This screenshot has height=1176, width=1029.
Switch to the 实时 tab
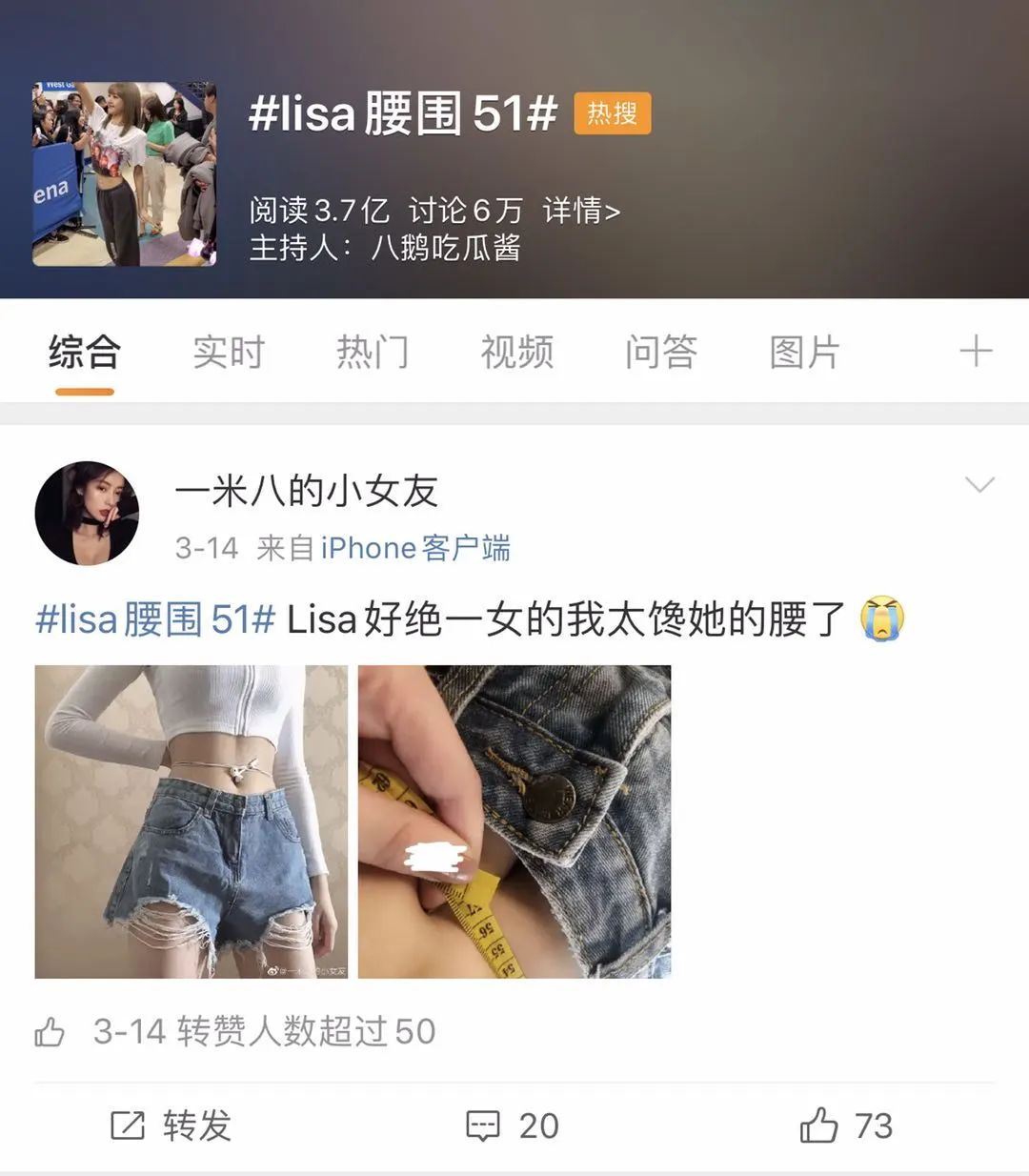229,352
